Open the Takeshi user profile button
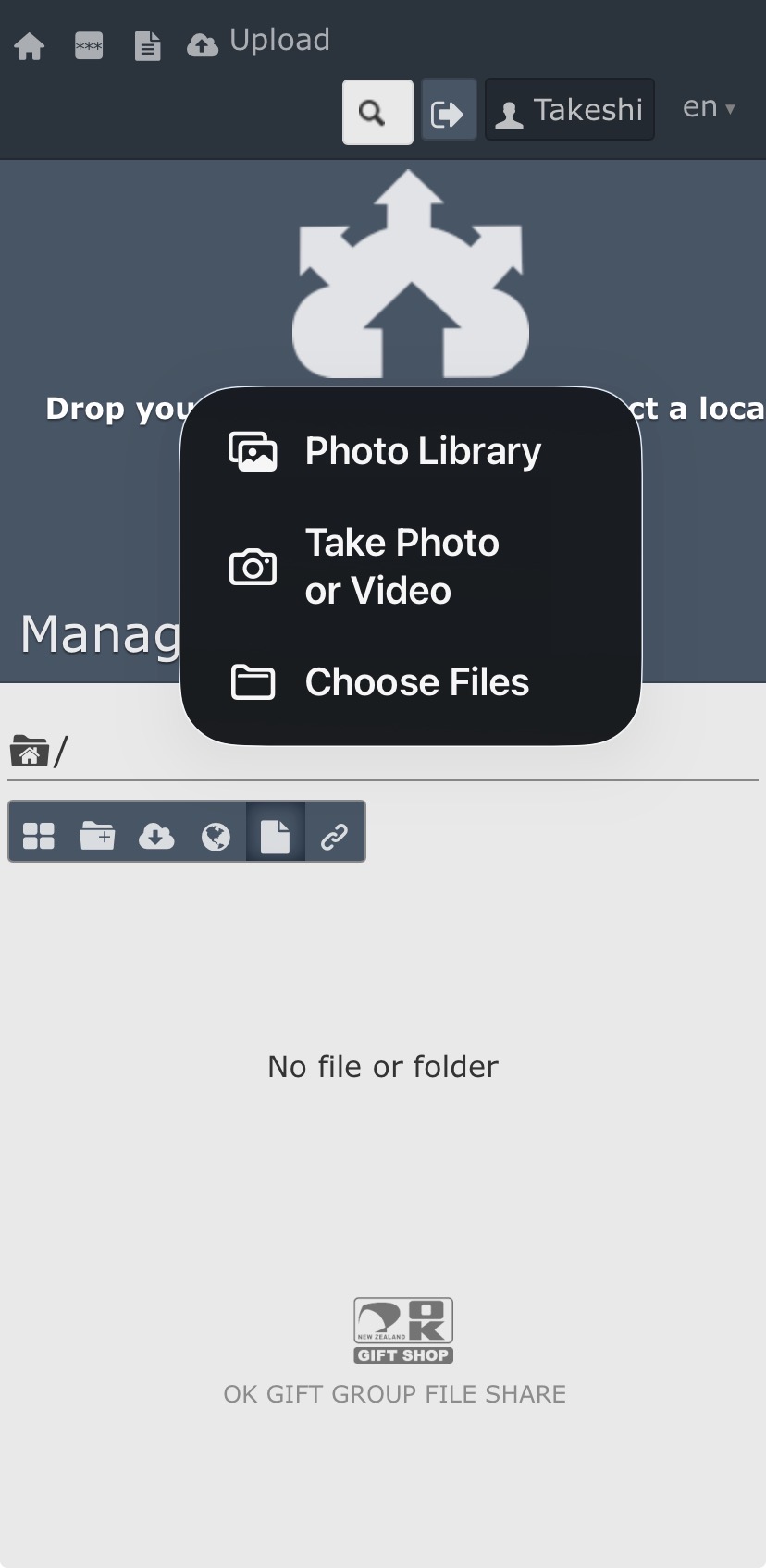The height and width of the screenshot is (1568, 766). [x=570, y=111]
